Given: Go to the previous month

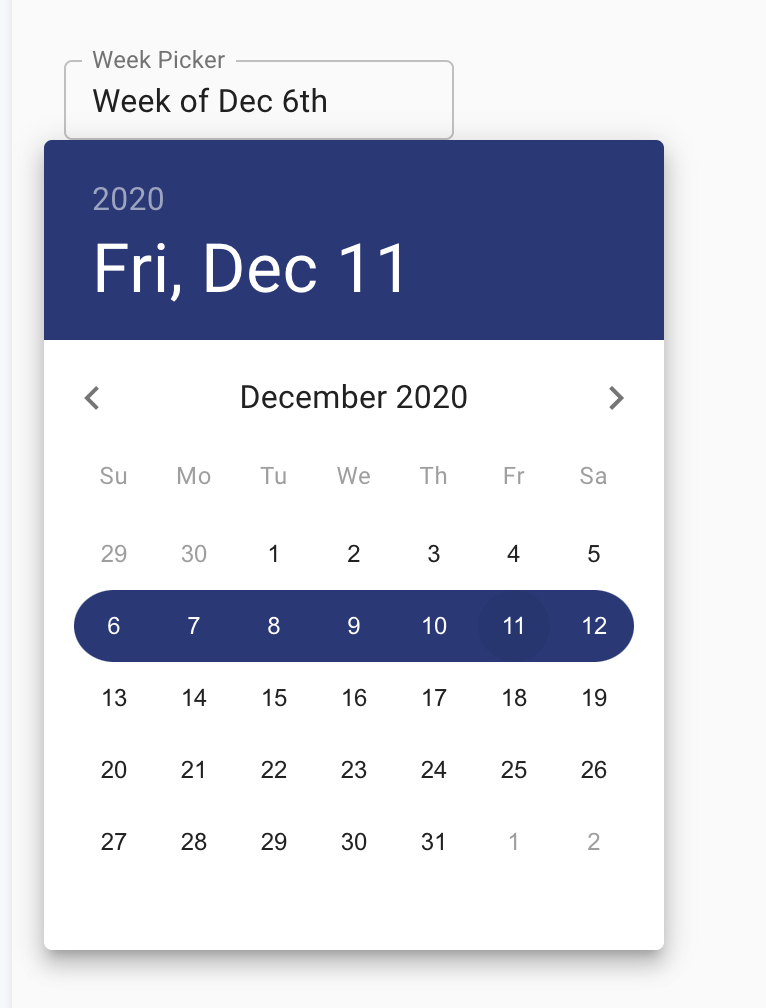Looking at the screenshot, I should (92, 398).
